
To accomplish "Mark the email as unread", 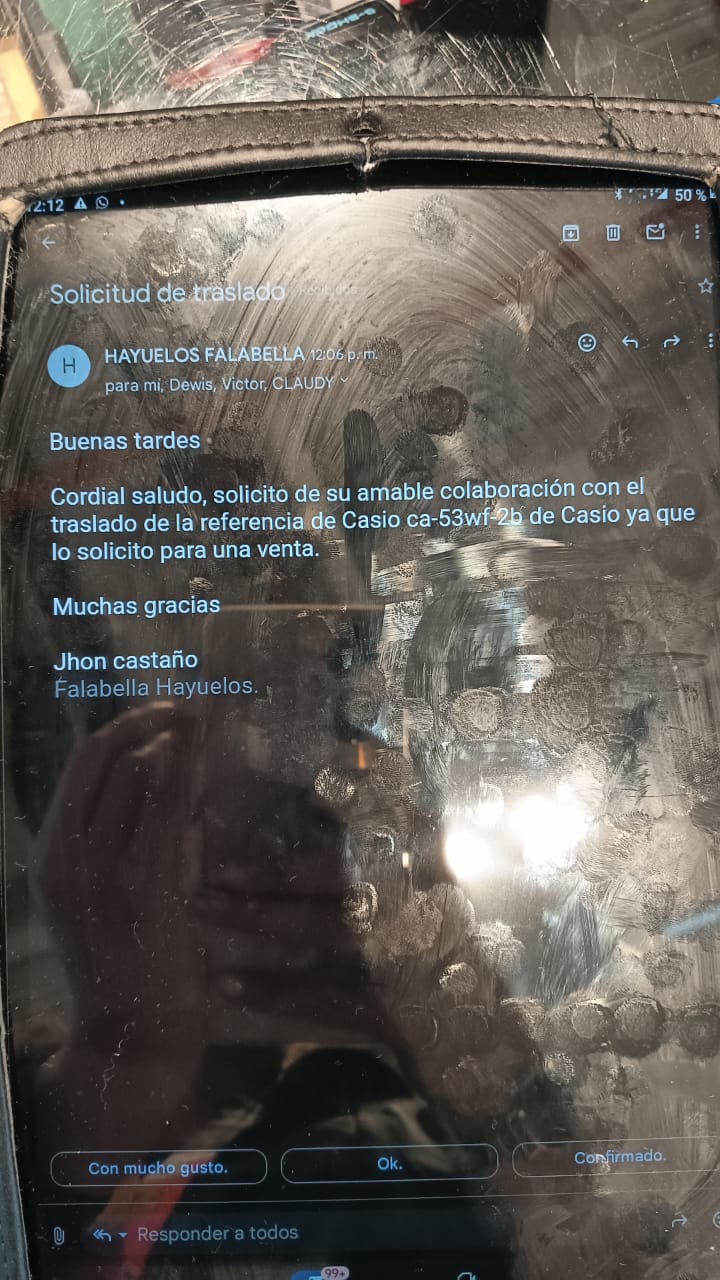I will click(656, 232).
